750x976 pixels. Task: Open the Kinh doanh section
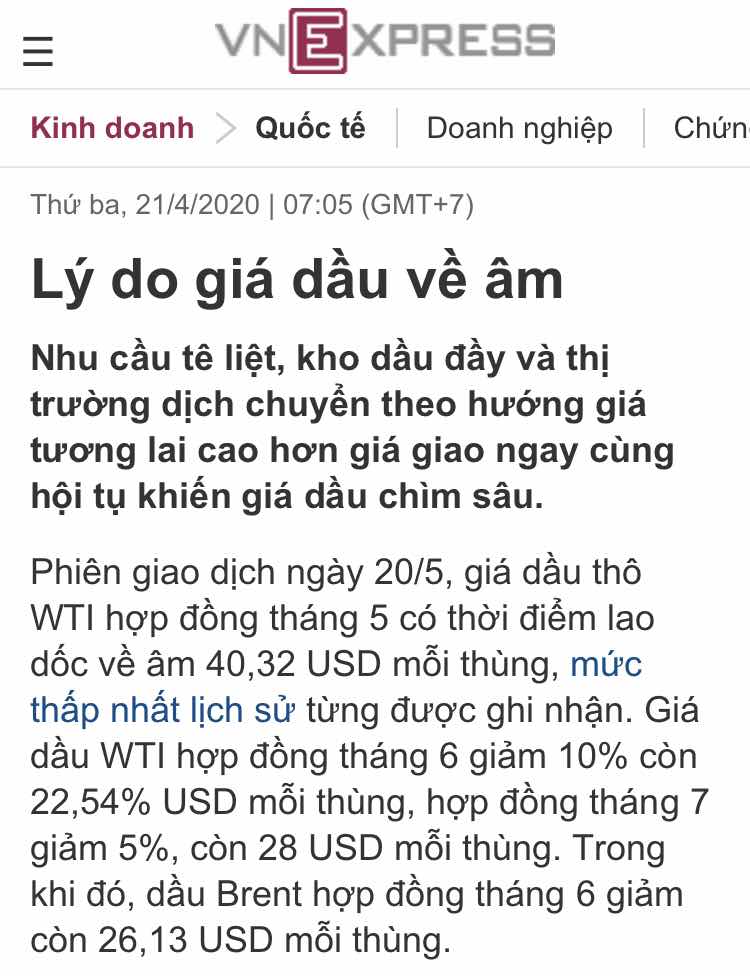tap(112, 129)
